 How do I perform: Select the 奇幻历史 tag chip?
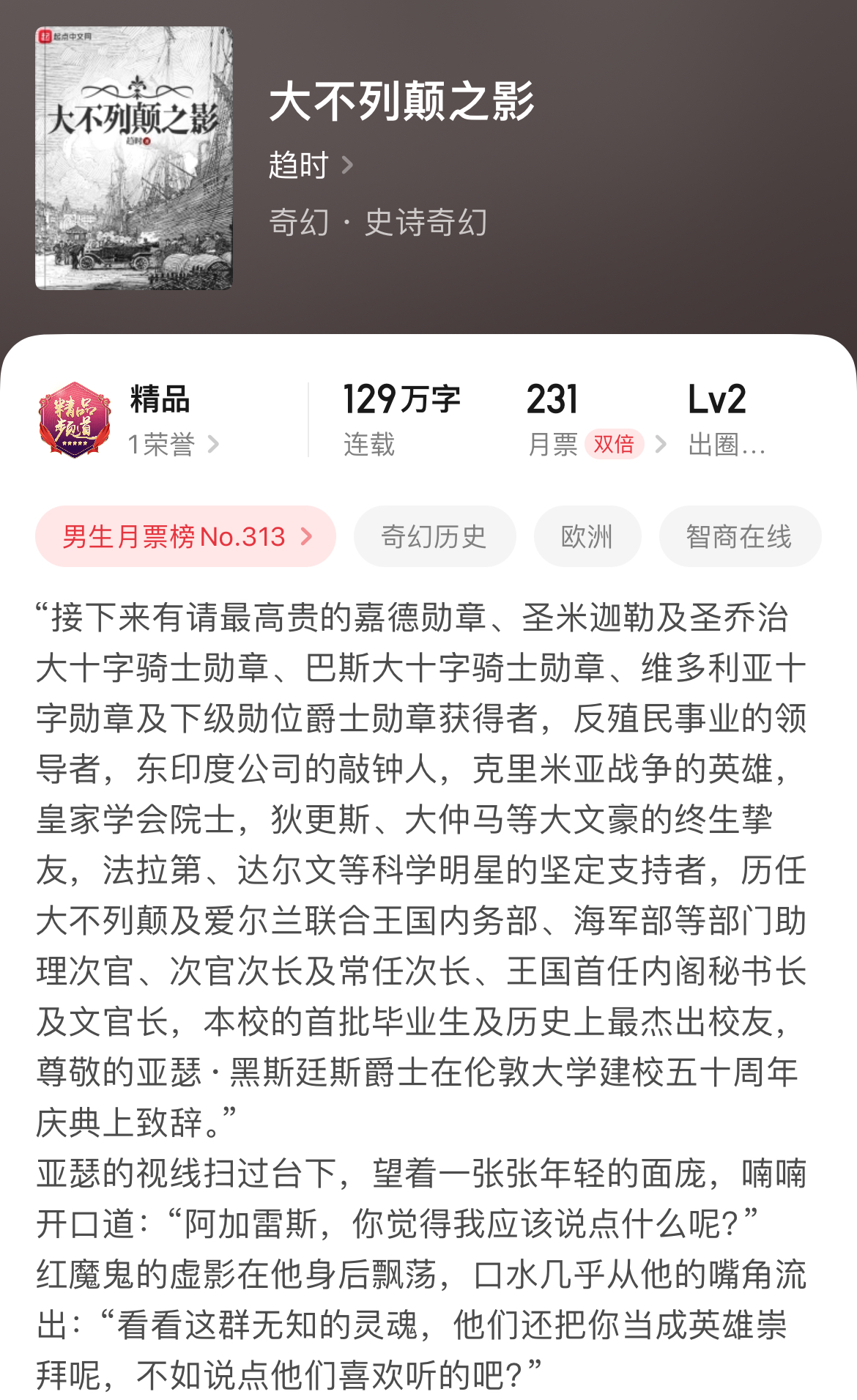tap(434, 536)
